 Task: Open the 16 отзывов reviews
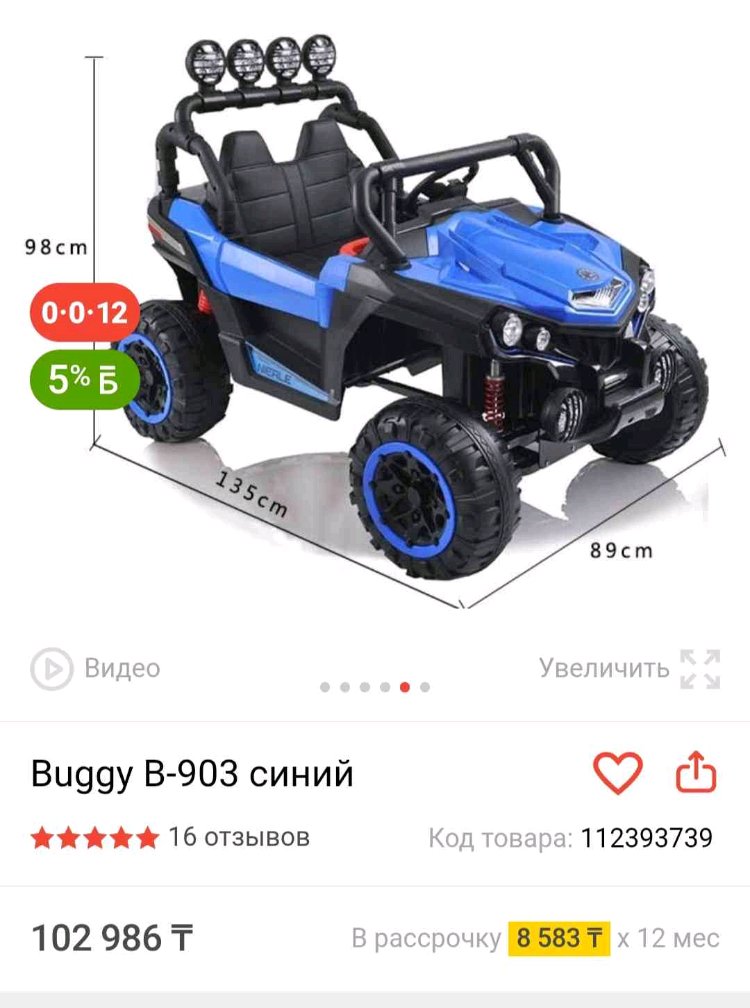(x=238, y=837)
